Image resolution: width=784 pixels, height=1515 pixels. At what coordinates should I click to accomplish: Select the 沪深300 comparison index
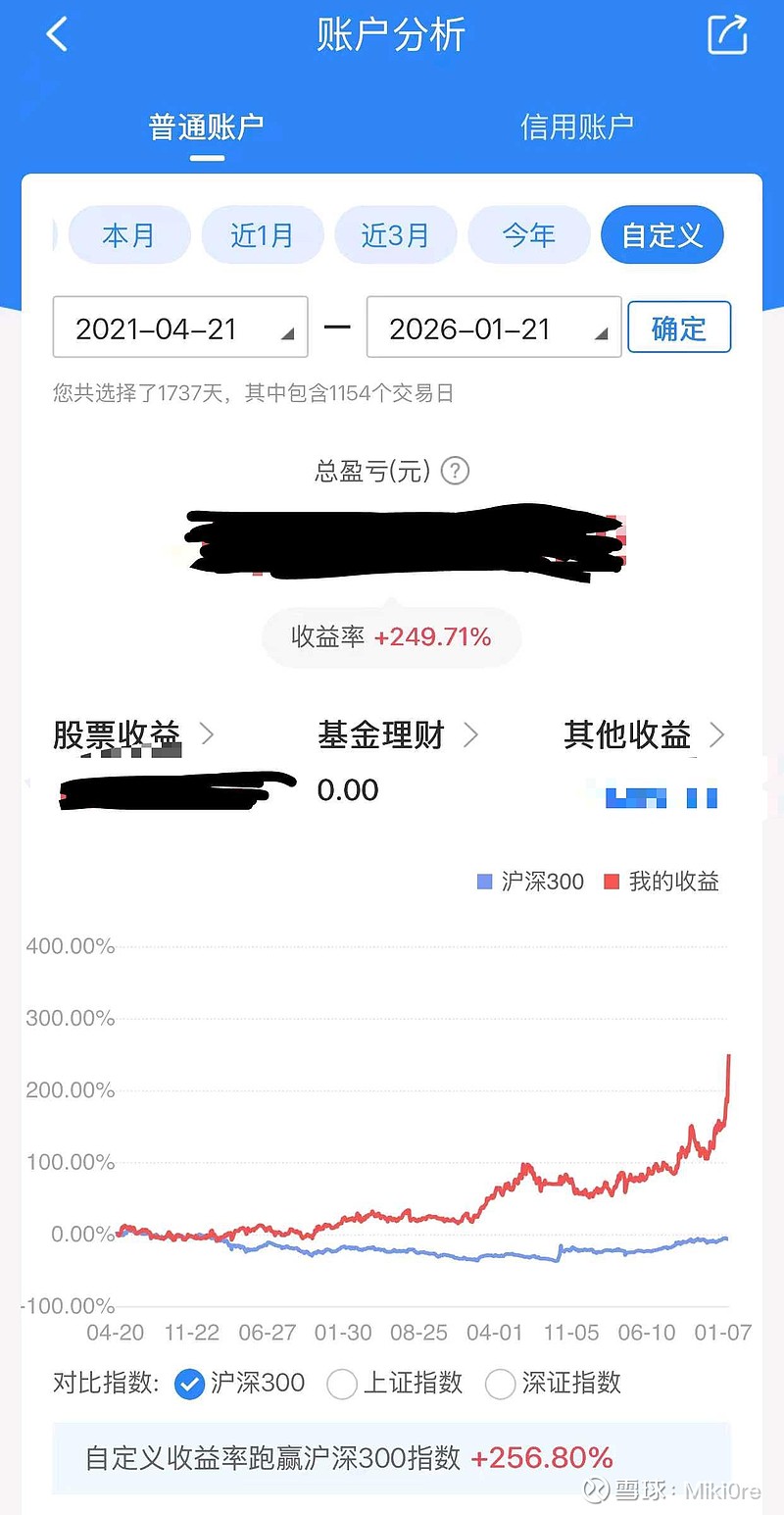pyautogui.click(x=189, y=1384)
